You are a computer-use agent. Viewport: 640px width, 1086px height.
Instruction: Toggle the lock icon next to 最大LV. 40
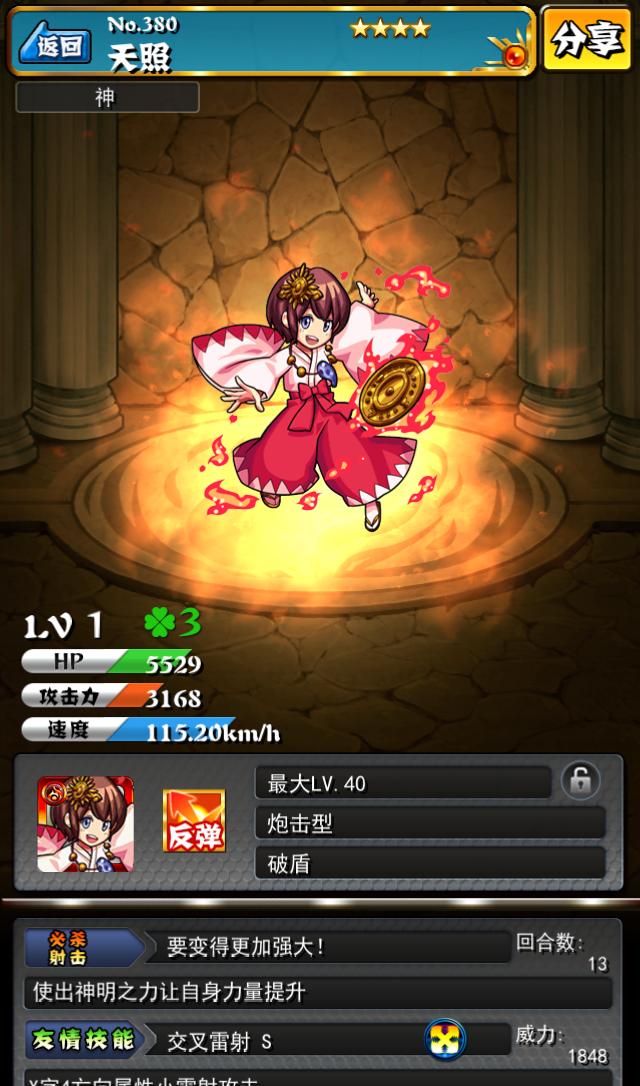[581, 780]
